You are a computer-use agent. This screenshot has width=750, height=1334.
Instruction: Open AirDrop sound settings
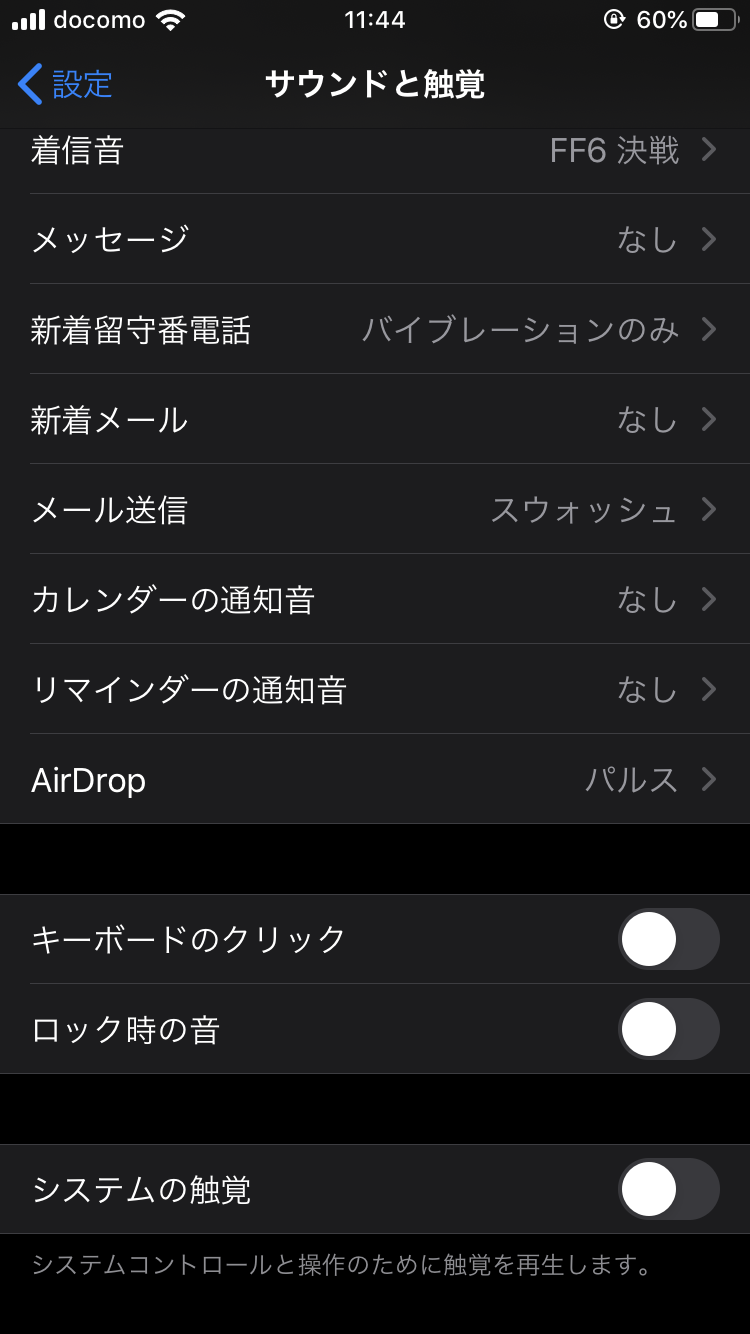coord(375,779)
